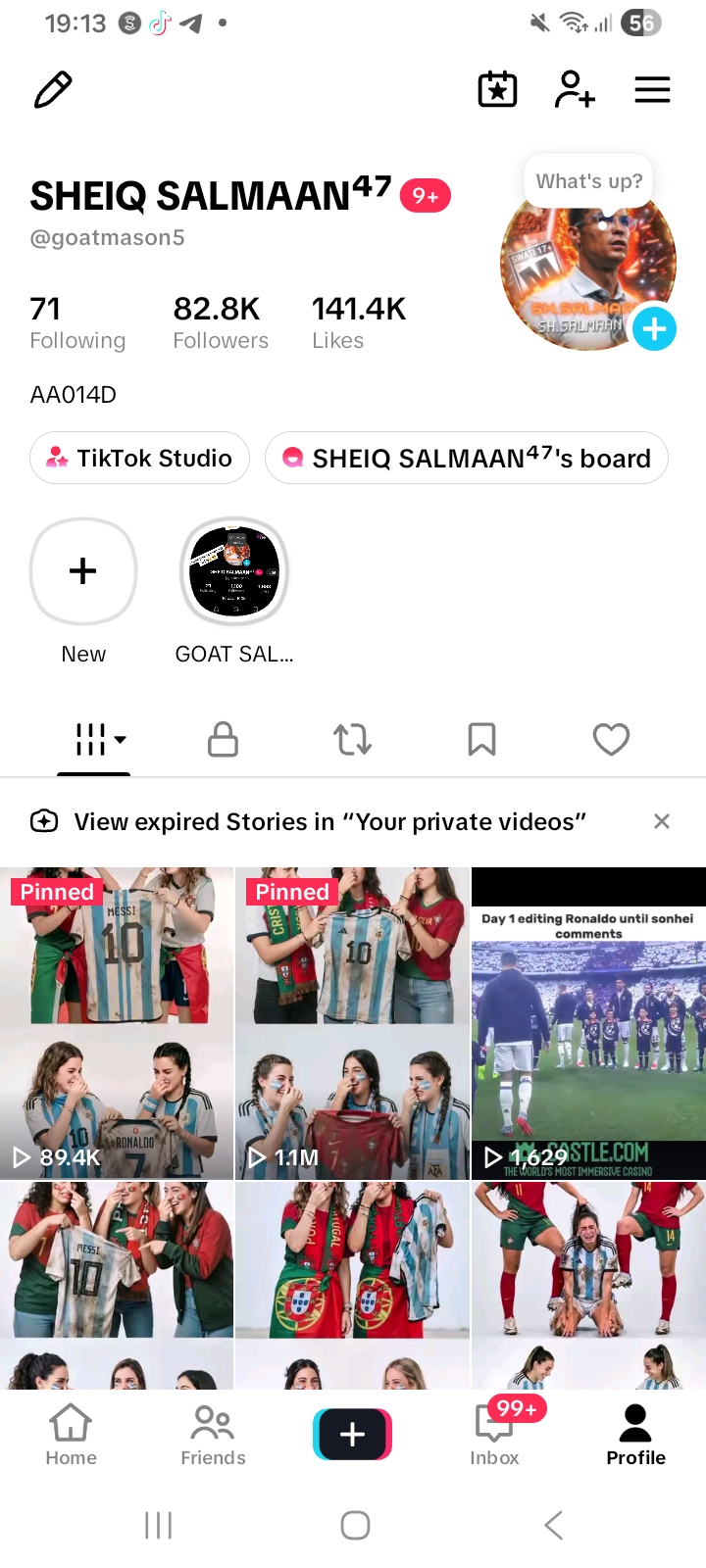
Task: View the 71 Following list
Action: point(77,323)
